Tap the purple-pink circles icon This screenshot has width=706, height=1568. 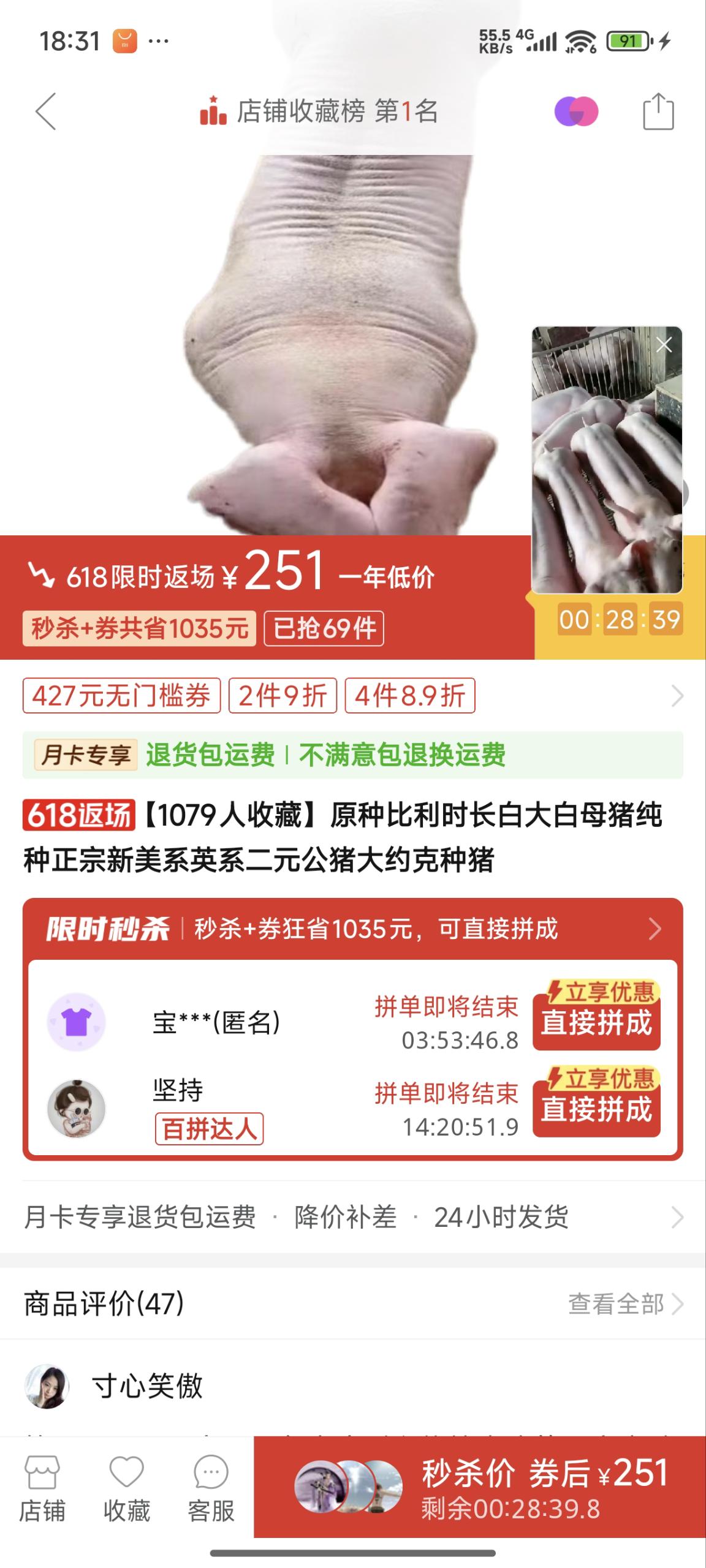coord(576,111)
